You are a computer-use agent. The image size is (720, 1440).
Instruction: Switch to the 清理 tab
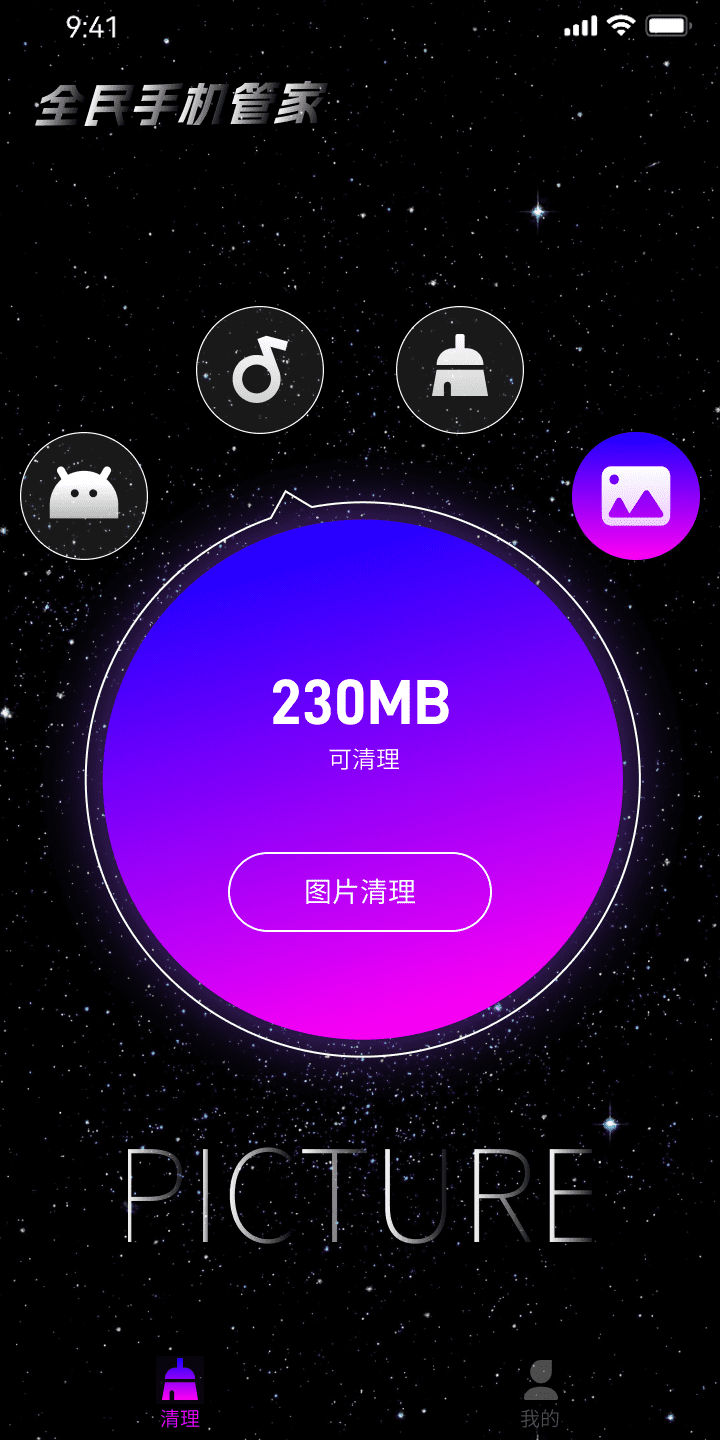180,1392
